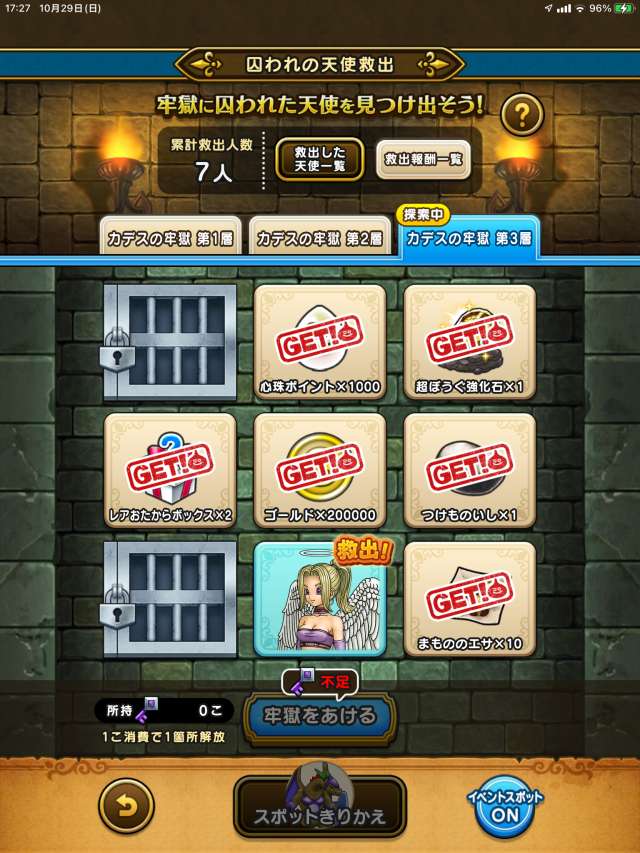Viewport: 640px width, 853px height.
Task: Switch to カデスの牢獄 第1層 tab
Action: coord(169,240)
